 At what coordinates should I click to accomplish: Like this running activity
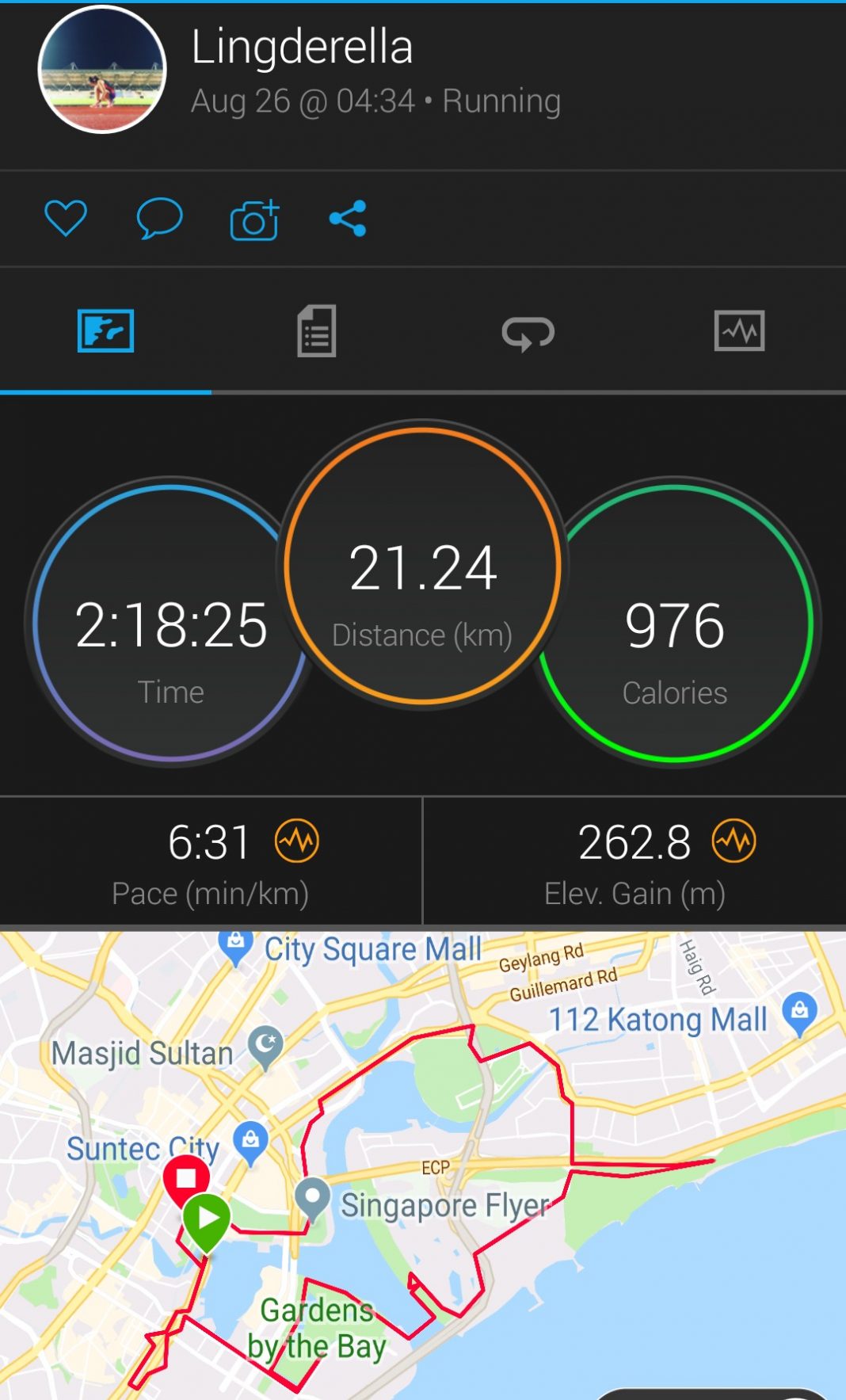click(x=66, y=218)
